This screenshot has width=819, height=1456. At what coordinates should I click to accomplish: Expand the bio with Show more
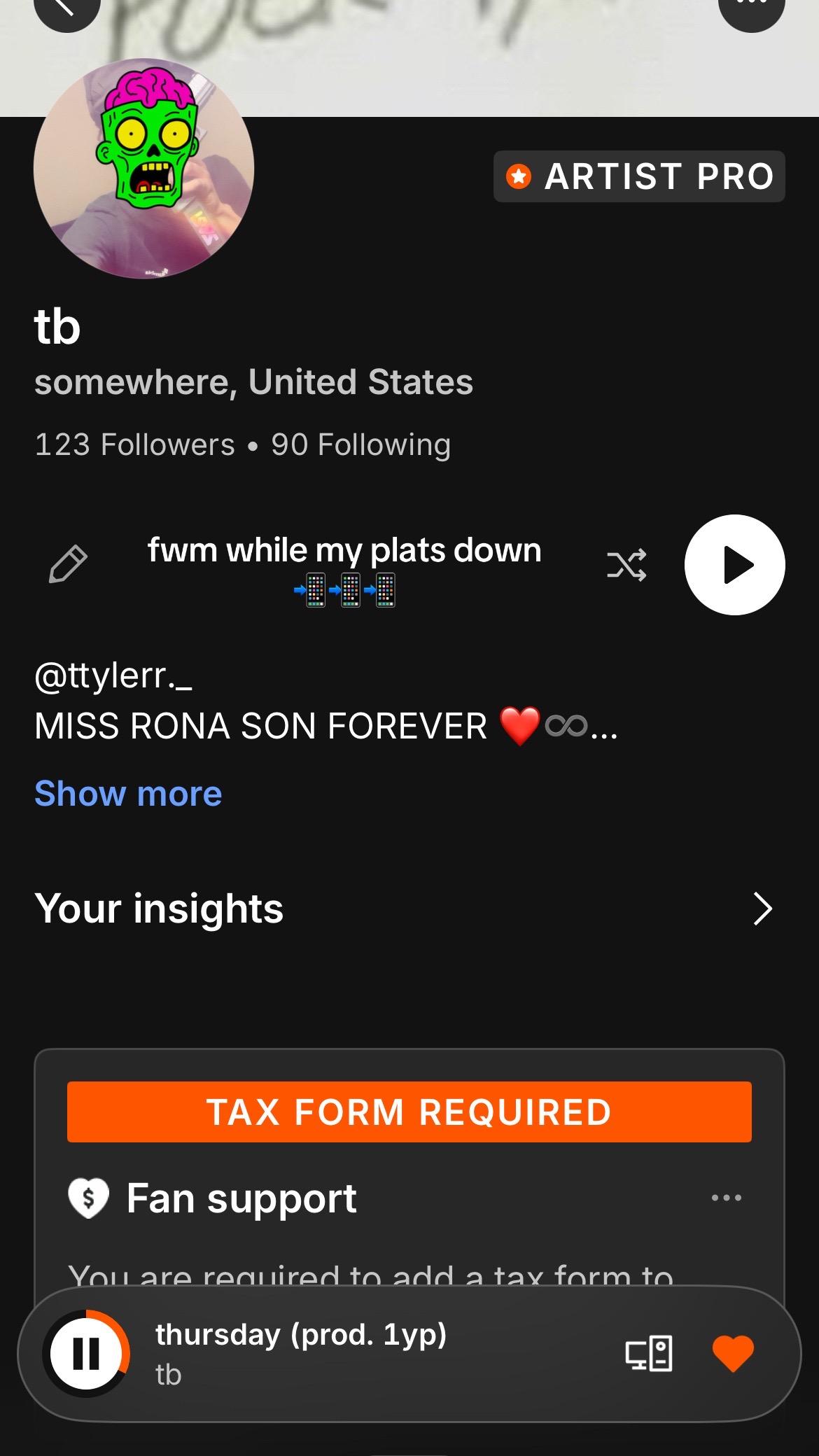[x=128, y=794]
